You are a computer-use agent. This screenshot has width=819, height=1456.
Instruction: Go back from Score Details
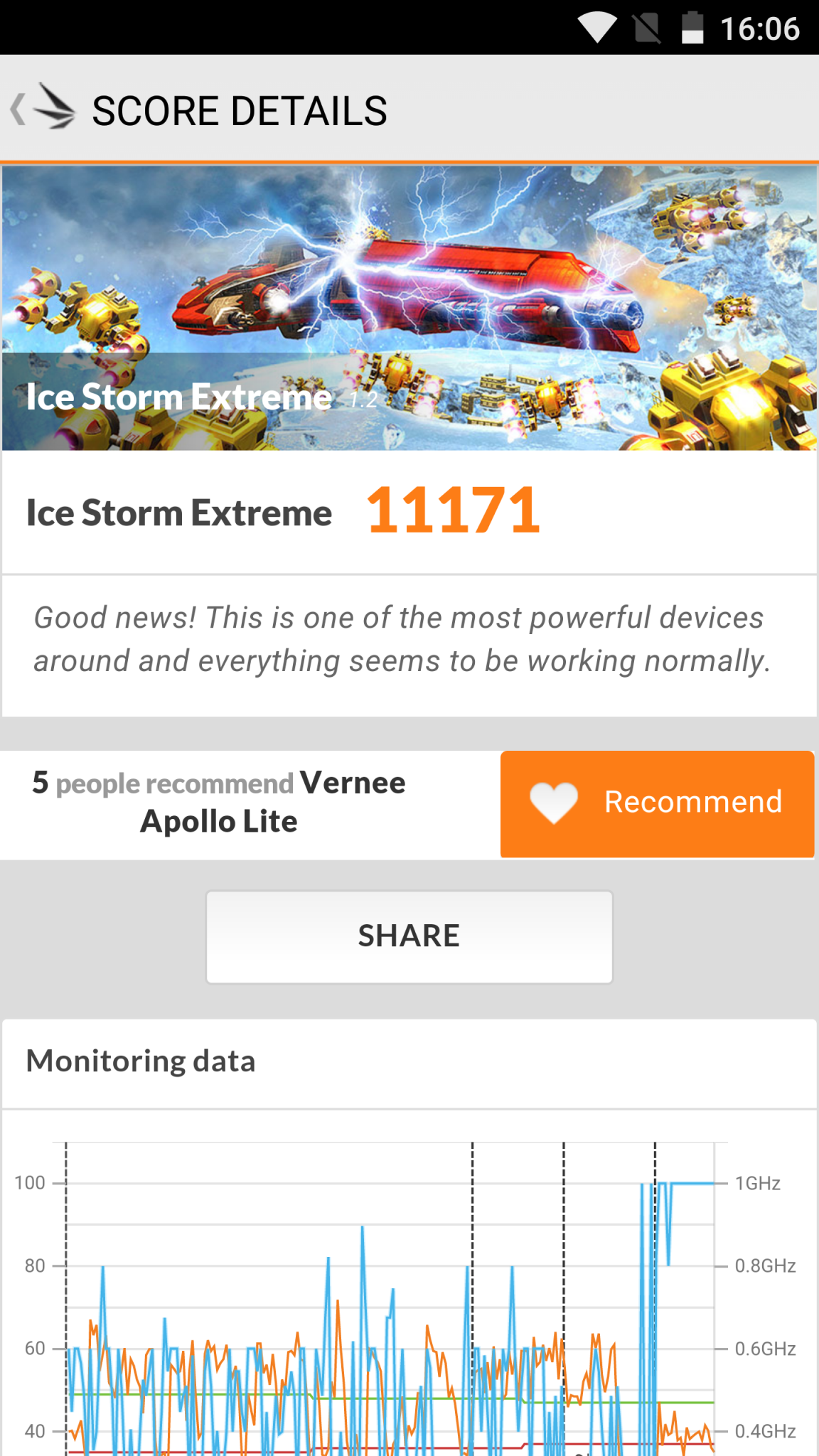(41, 109)
